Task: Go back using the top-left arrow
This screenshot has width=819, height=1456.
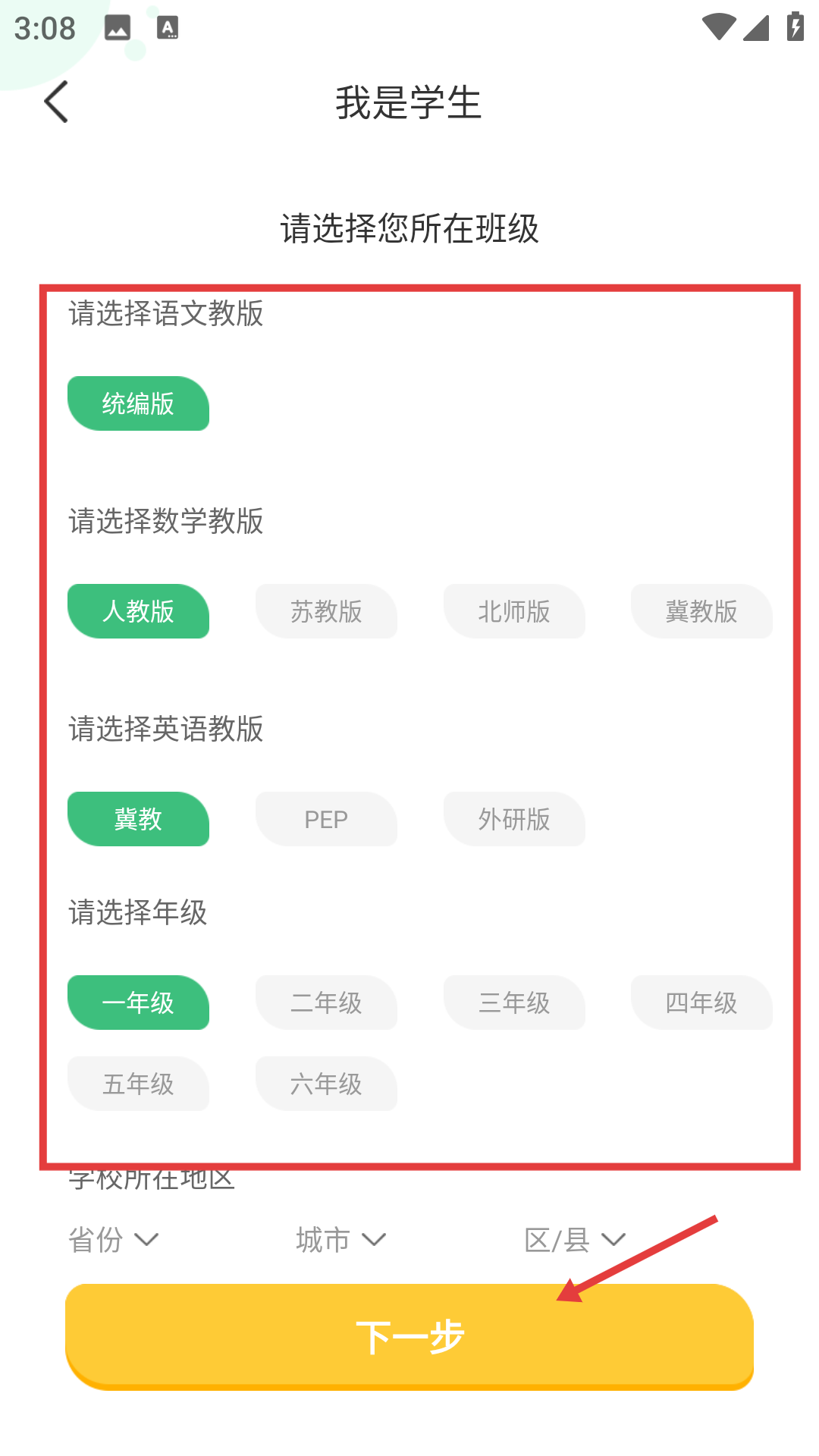Action: (x=57, y=102)
